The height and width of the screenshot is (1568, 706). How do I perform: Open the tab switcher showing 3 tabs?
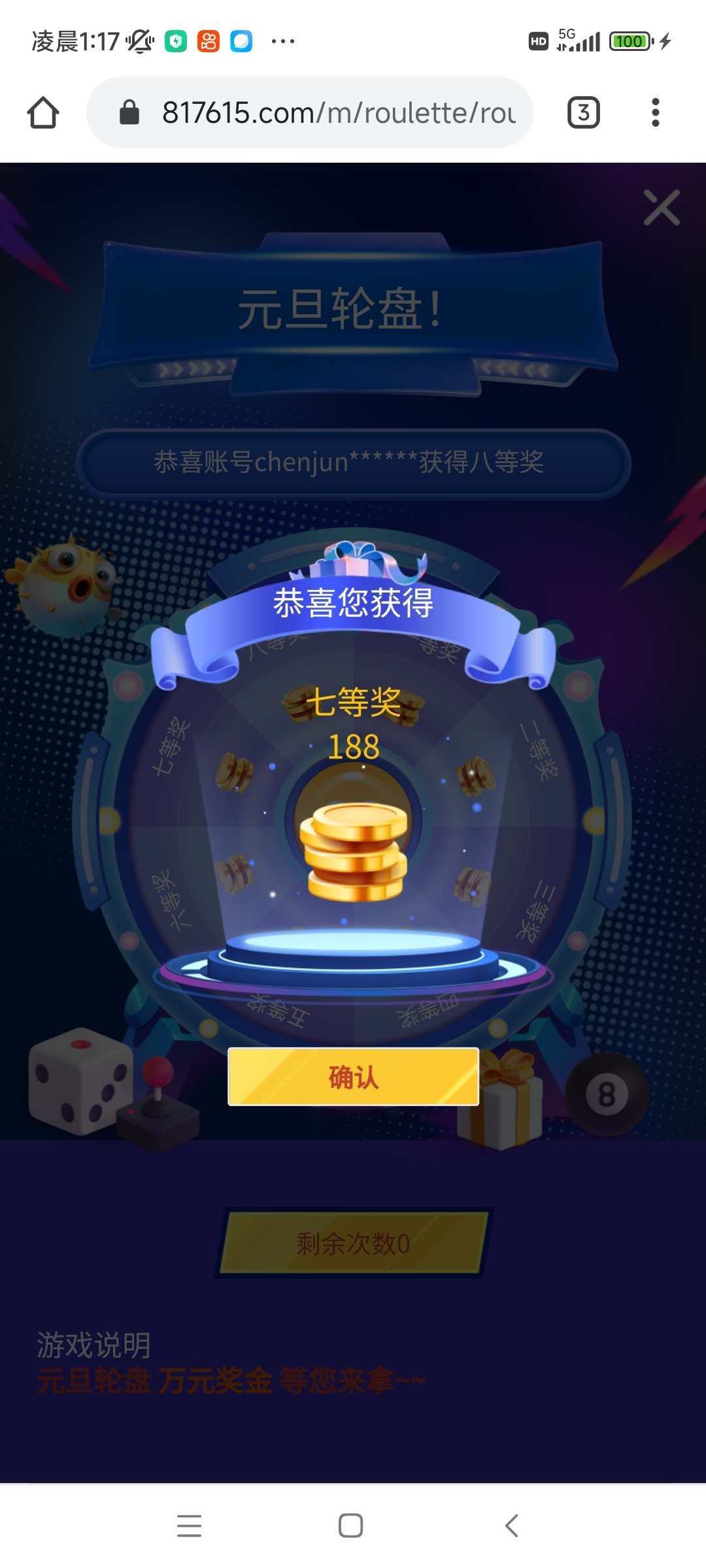click(x=583, y=112)
